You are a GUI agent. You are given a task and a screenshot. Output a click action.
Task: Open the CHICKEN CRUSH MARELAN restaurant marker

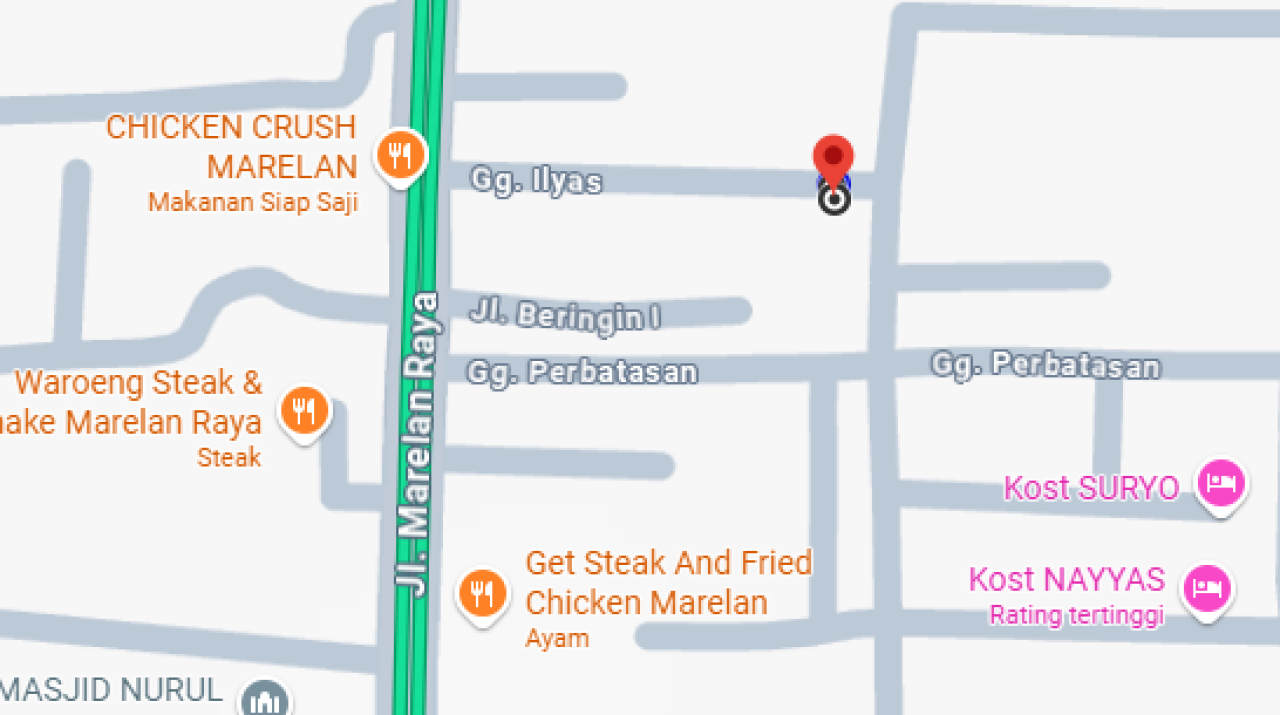tap(401, 155)
